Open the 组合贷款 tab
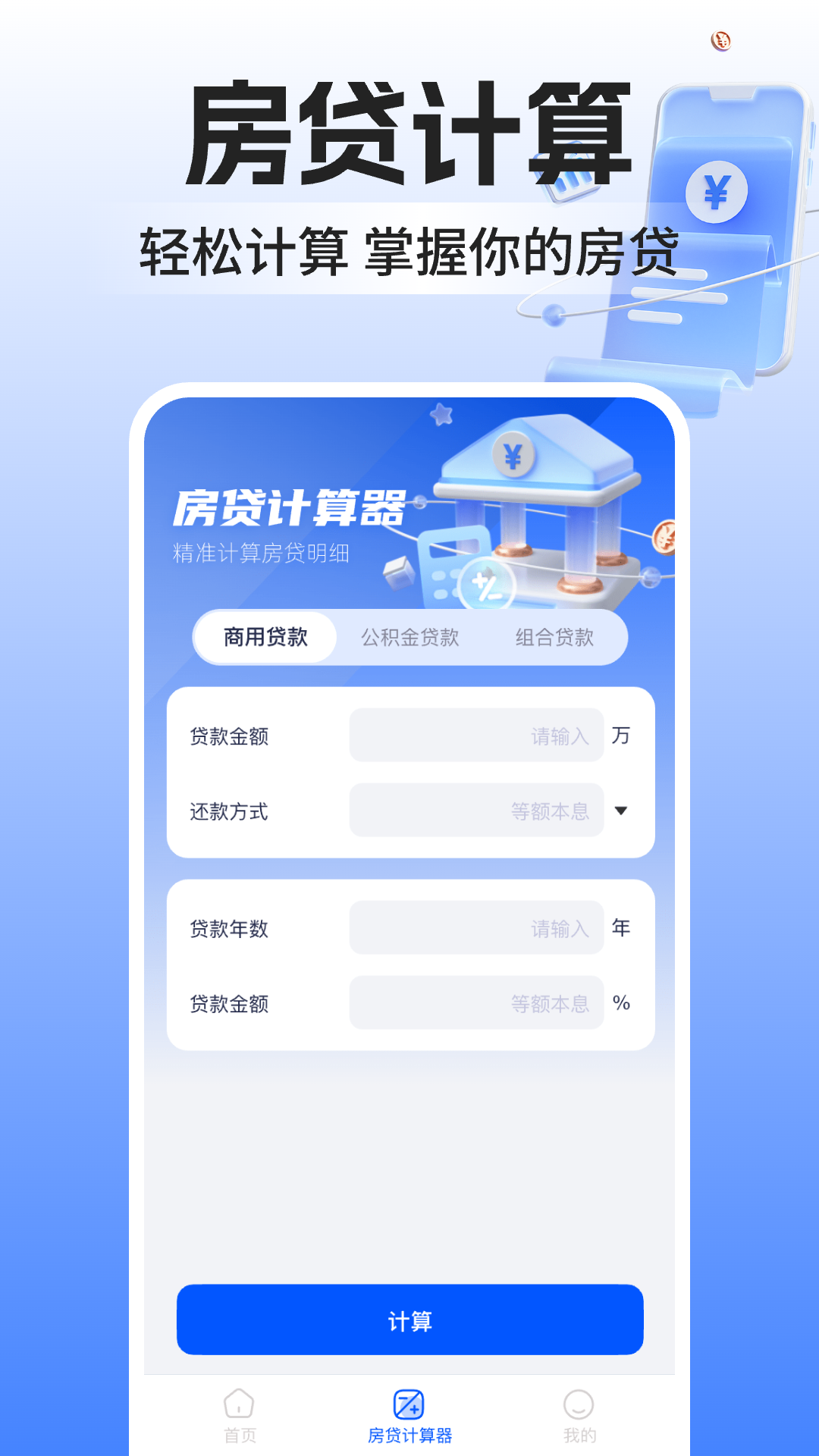The width and height of the screenshot is (819, 1456). point(555,638)
